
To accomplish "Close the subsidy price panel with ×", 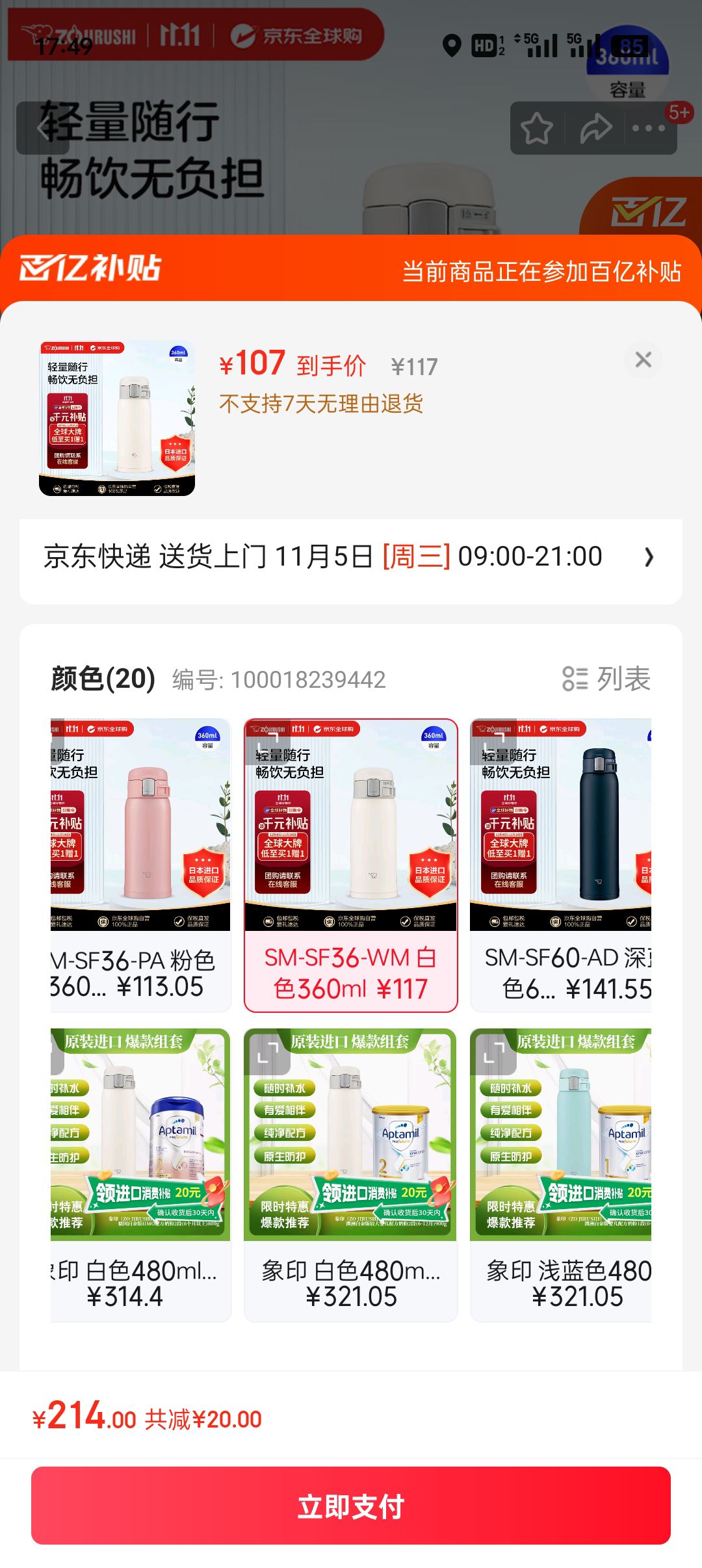I will click(643, 359).
